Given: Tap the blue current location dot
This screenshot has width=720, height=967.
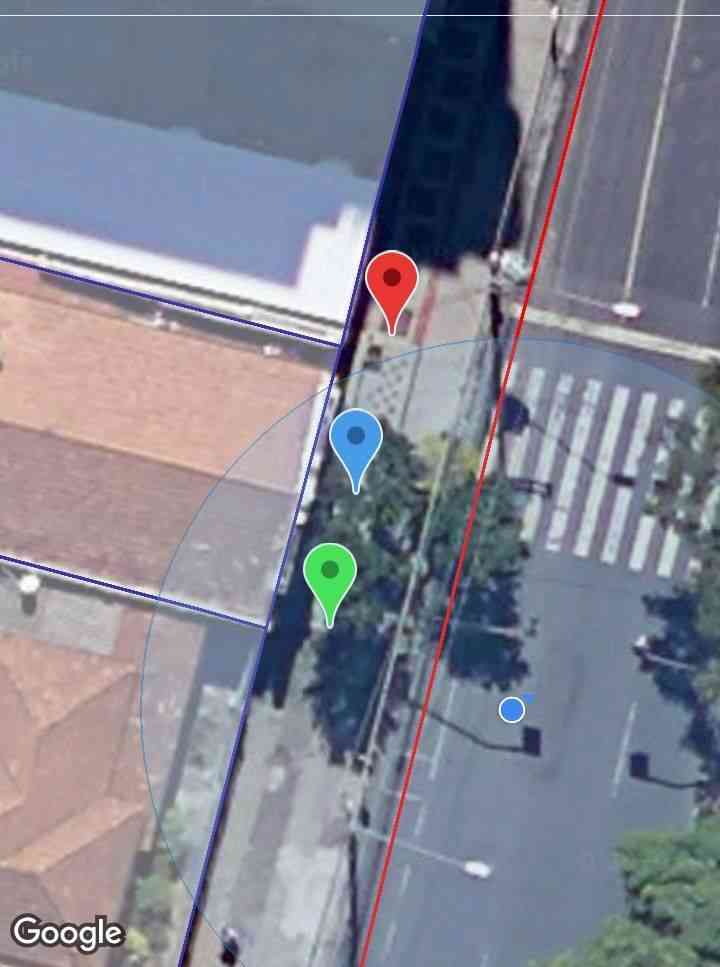Looking at the screenshot, I should (x=512, y=710).
